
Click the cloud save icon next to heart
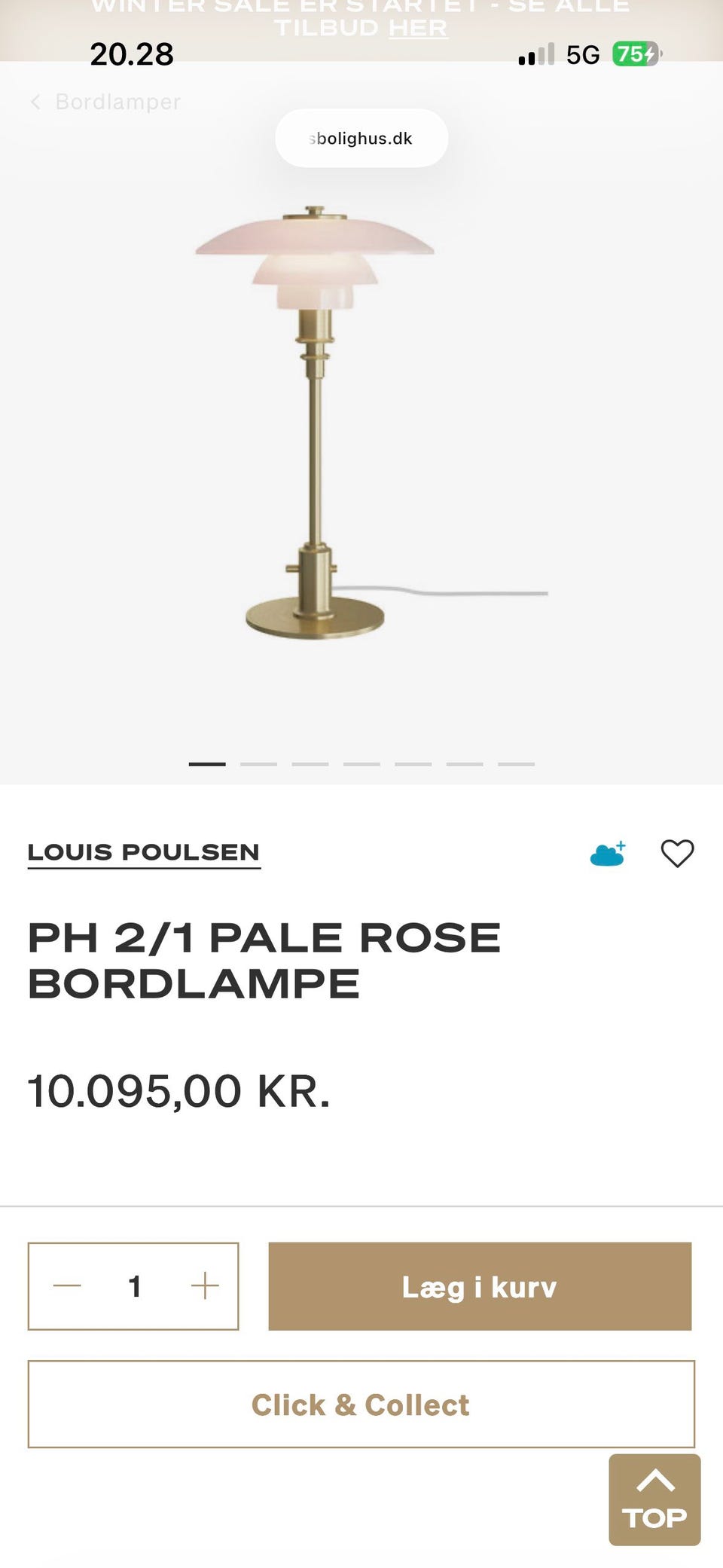coord(607,853)
